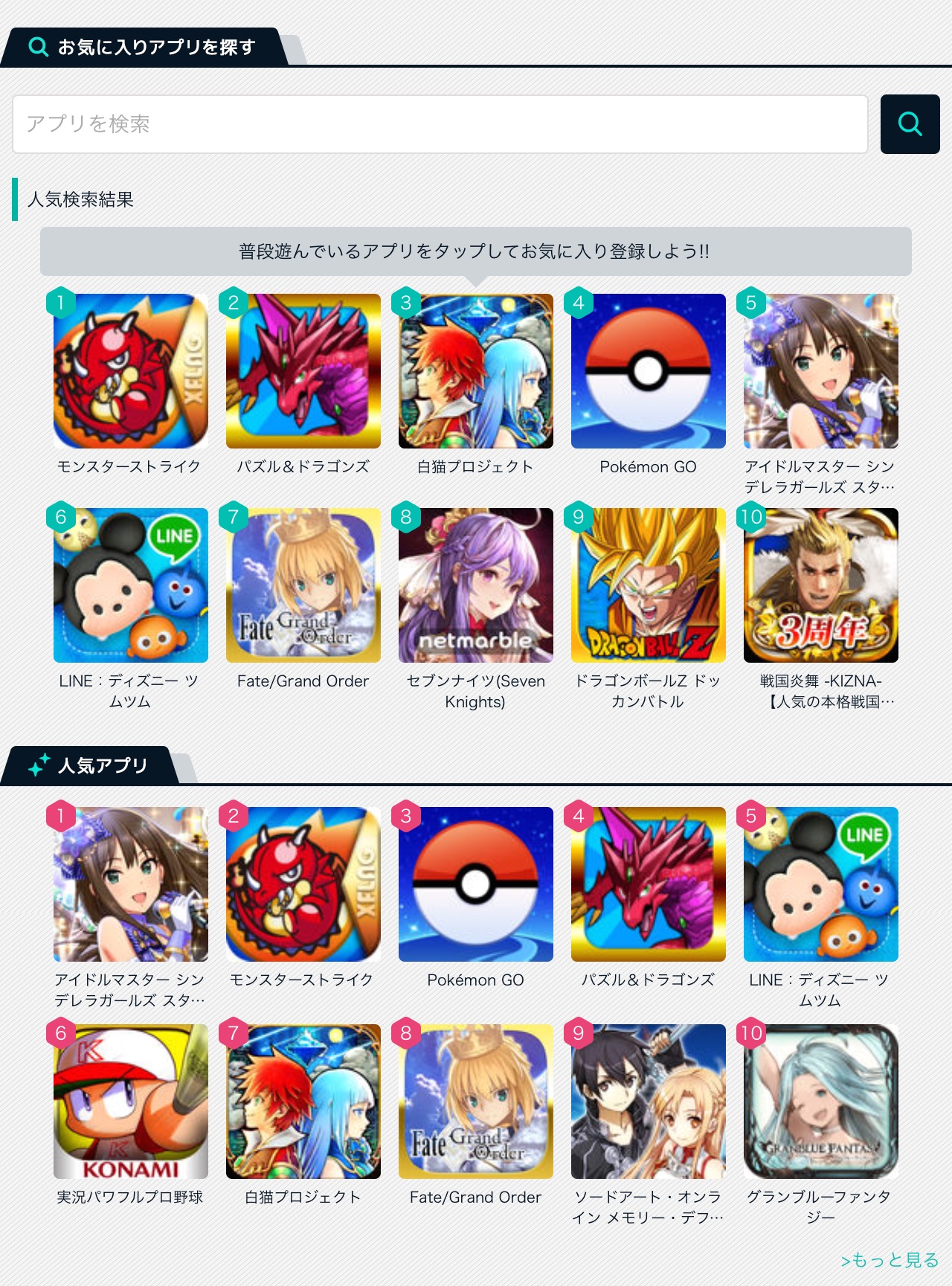Image resolution: width=952 pixels, height=1286 pixels.
Task: Tap the アプリを検索 search field
Action: pos(440,124)
